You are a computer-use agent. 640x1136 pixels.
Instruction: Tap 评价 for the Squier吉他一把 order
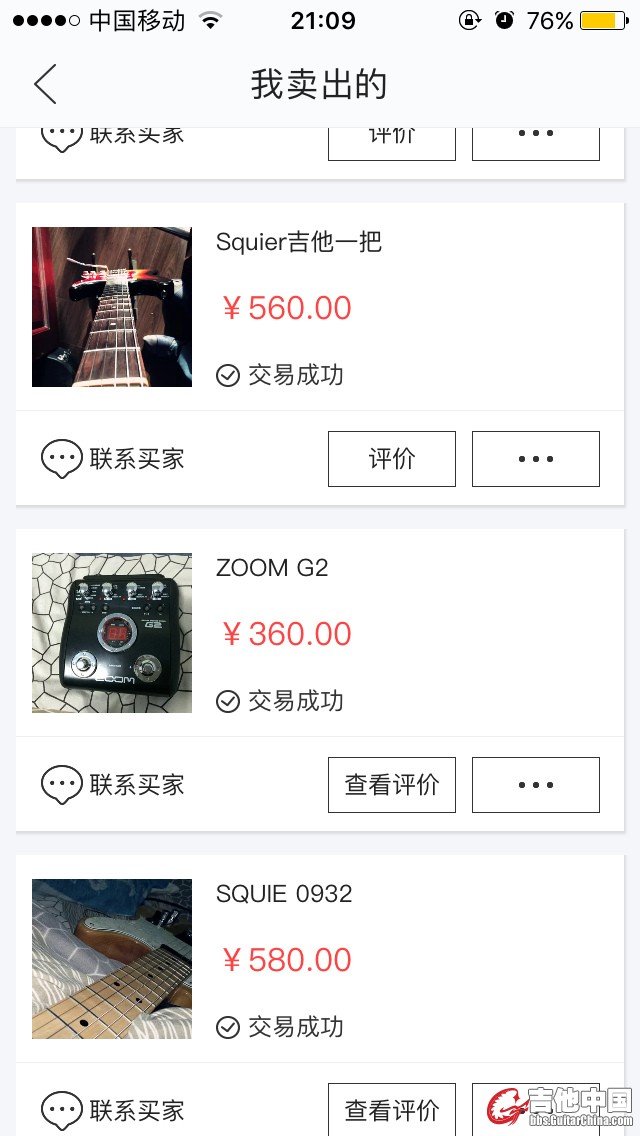click(392, 459)
